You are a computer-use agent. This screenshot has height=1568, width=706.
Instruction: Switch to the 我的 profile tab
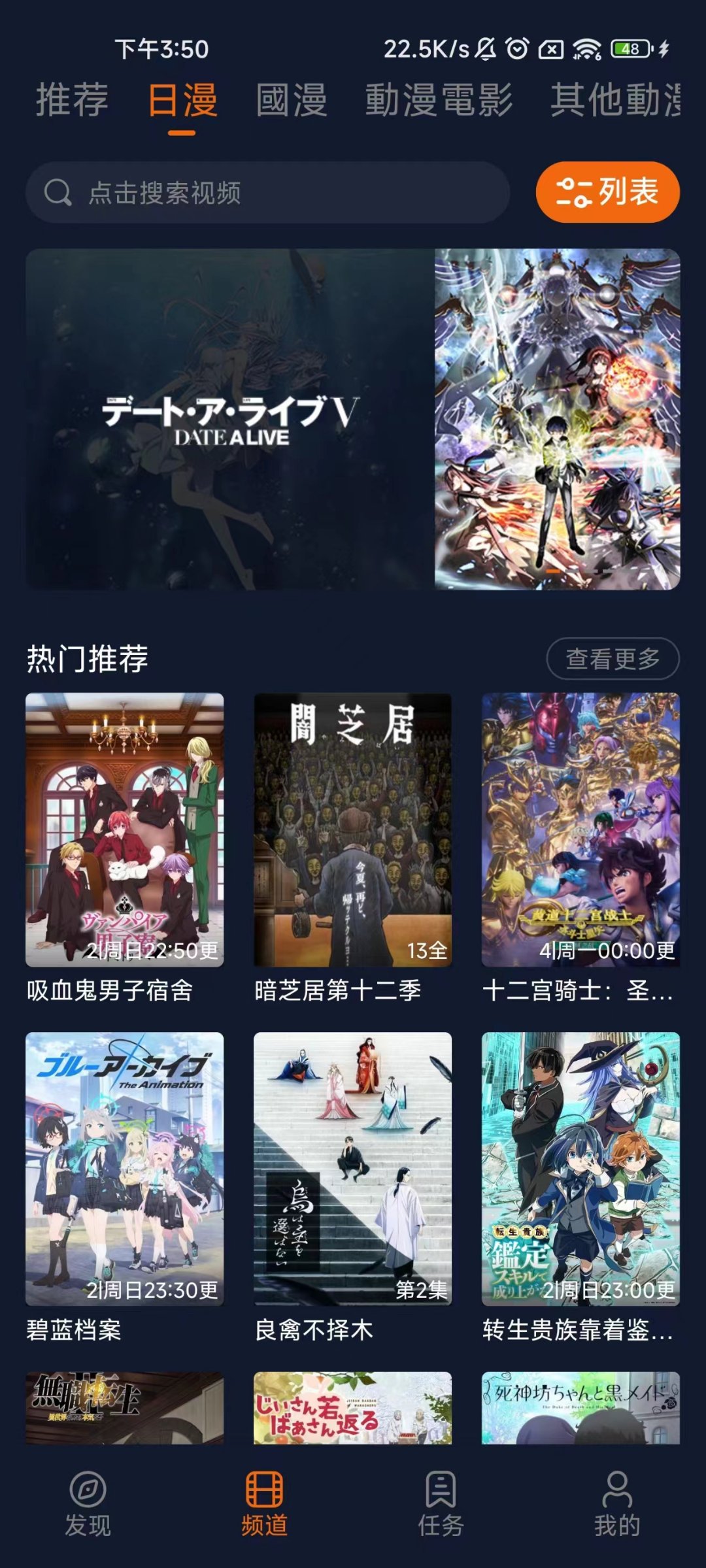pos(617,1503)
